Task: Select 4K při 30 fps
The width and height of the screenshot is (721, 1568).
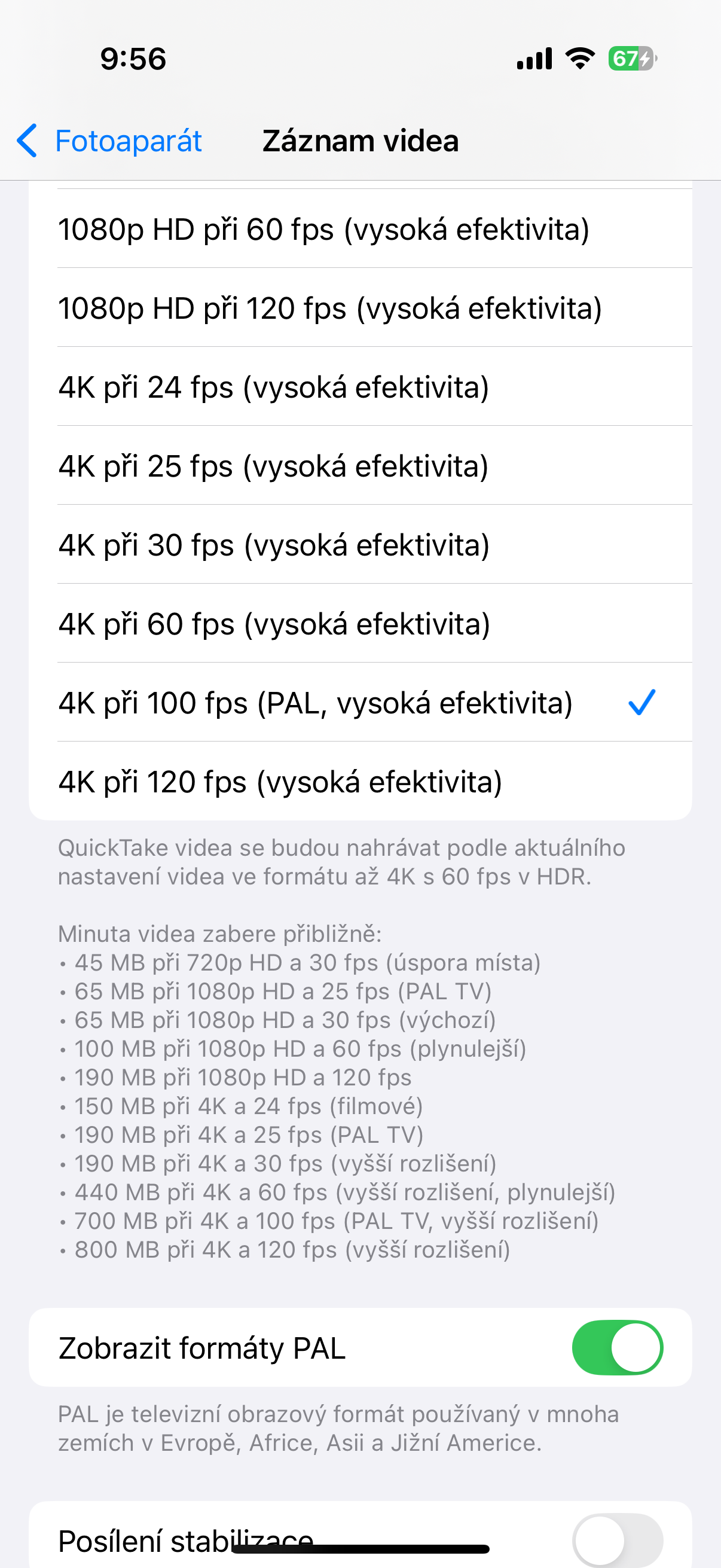Action: tap(274, 545)
